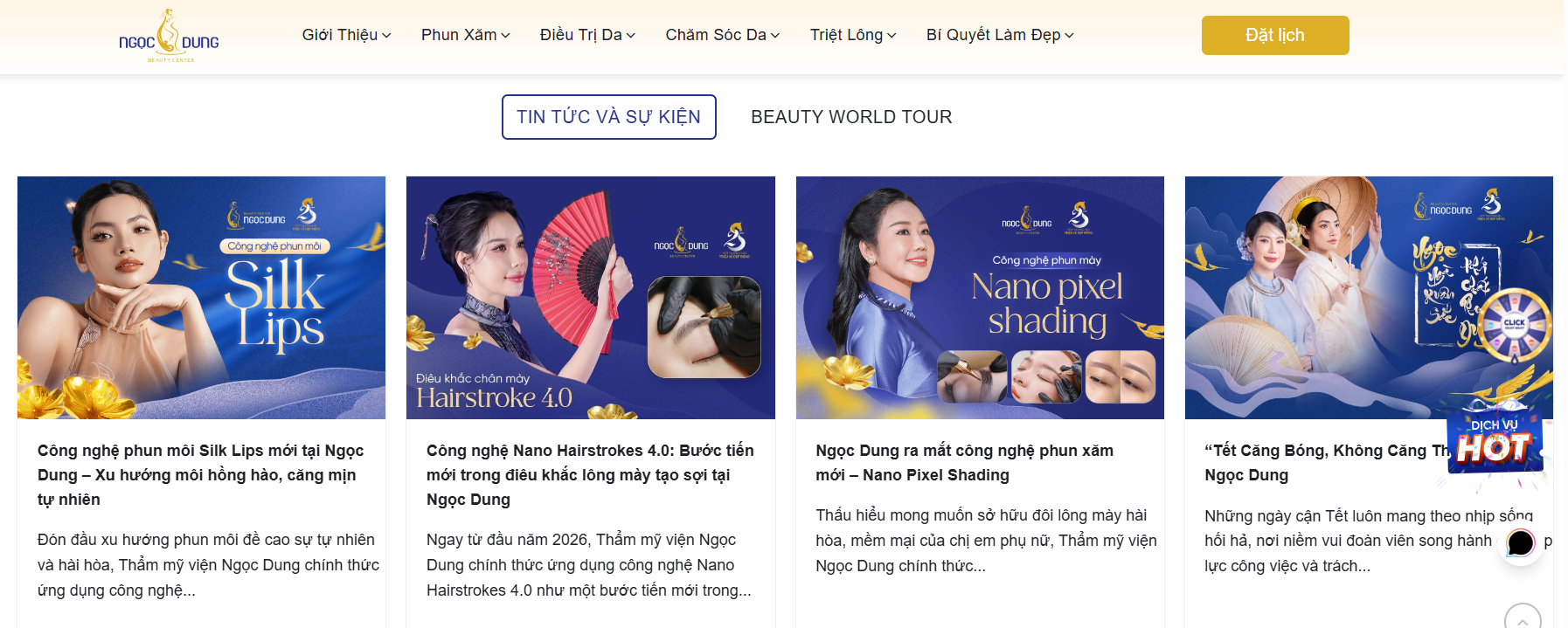Image resolution: width=1568 pixels, height=628 pixels.
Task: Tap the Đặt lịch booking button
Action: pos(1274,36)
